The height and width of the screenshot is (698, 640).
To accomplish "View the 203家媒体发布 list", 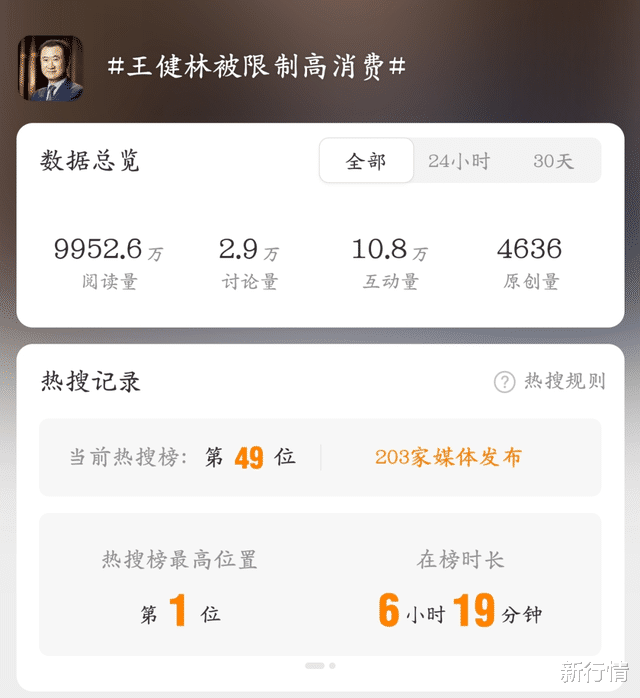I will click(448, 457).
